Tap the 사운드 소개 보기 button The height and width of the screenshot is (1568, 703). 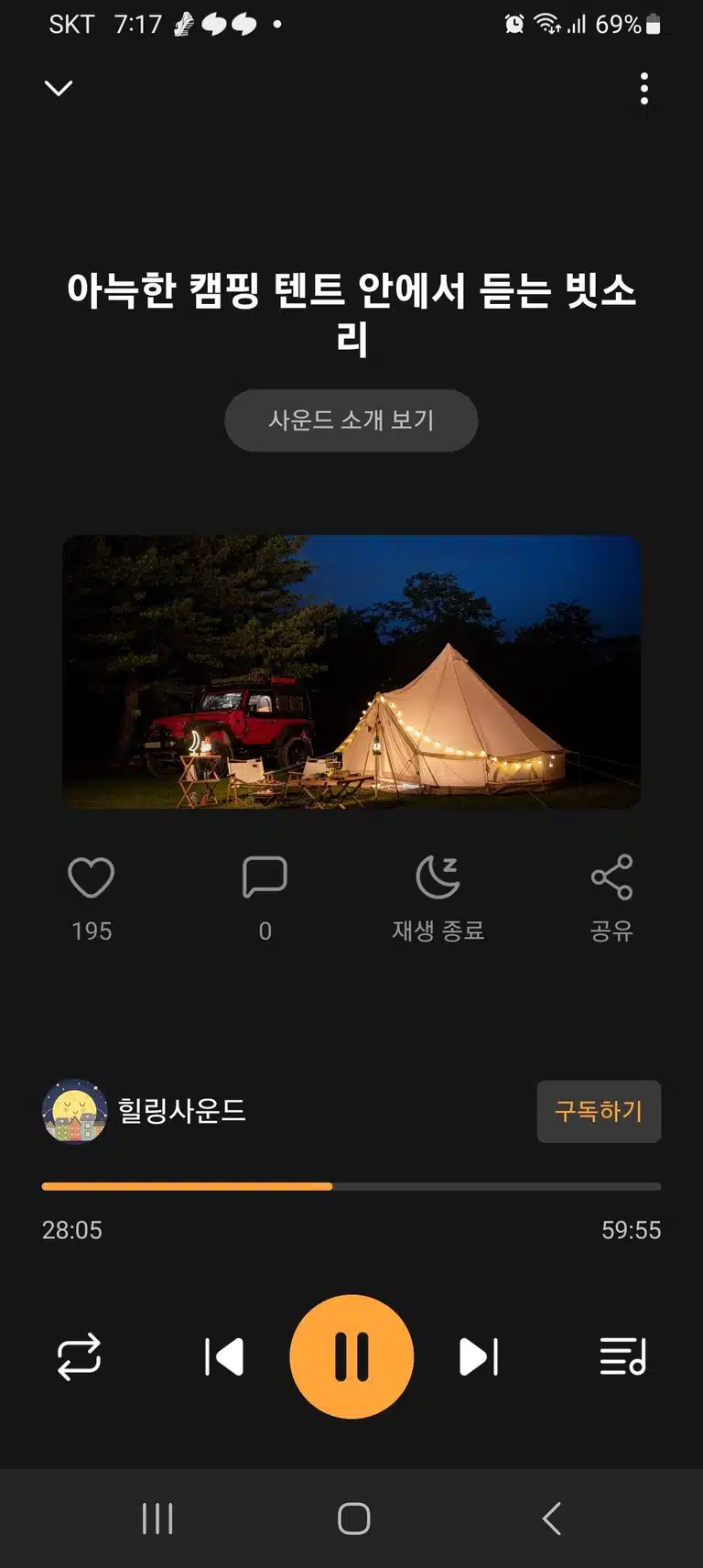351,420
